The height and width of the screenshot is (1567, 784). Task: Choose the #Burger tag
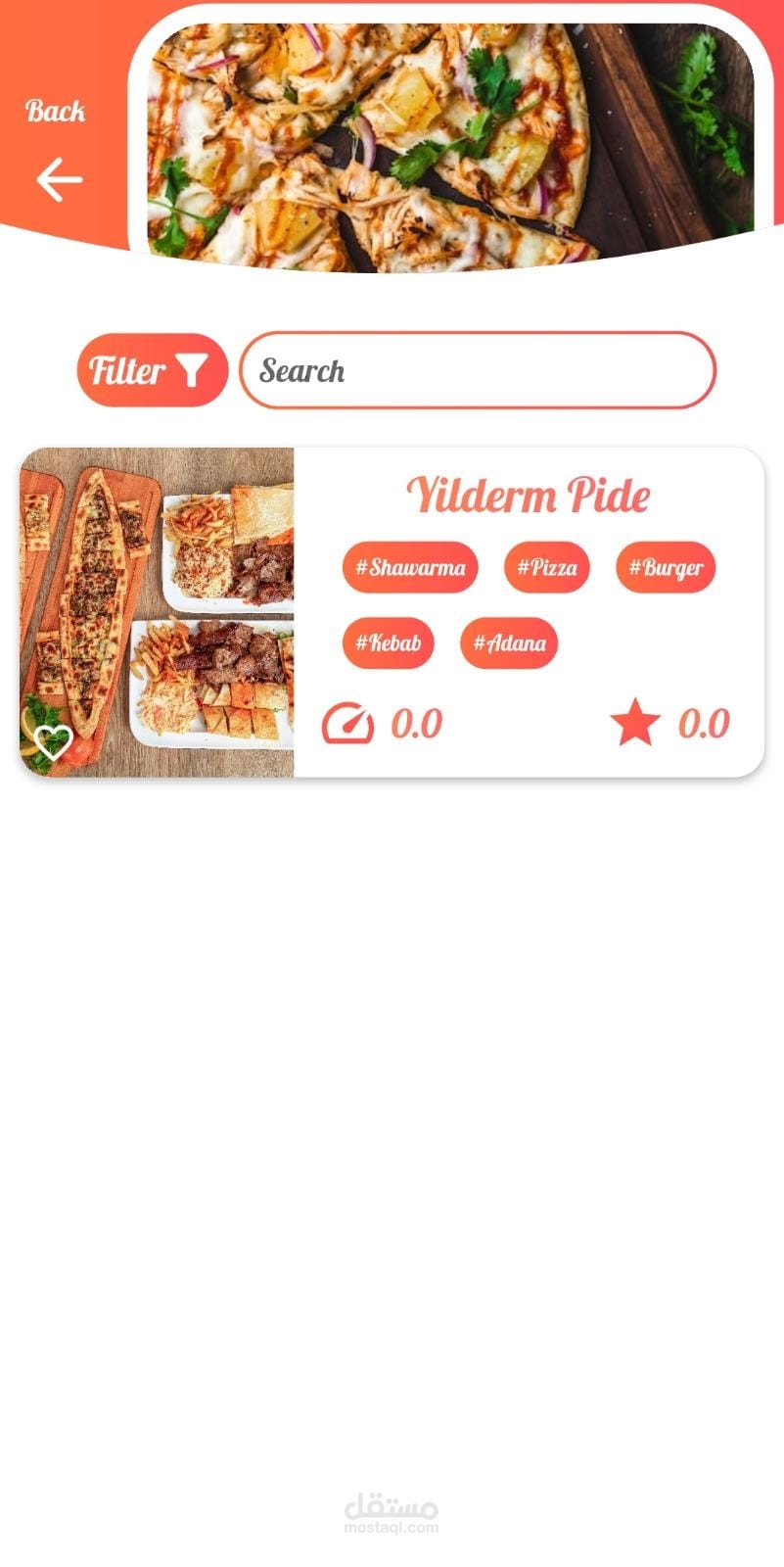coord(666,568)
